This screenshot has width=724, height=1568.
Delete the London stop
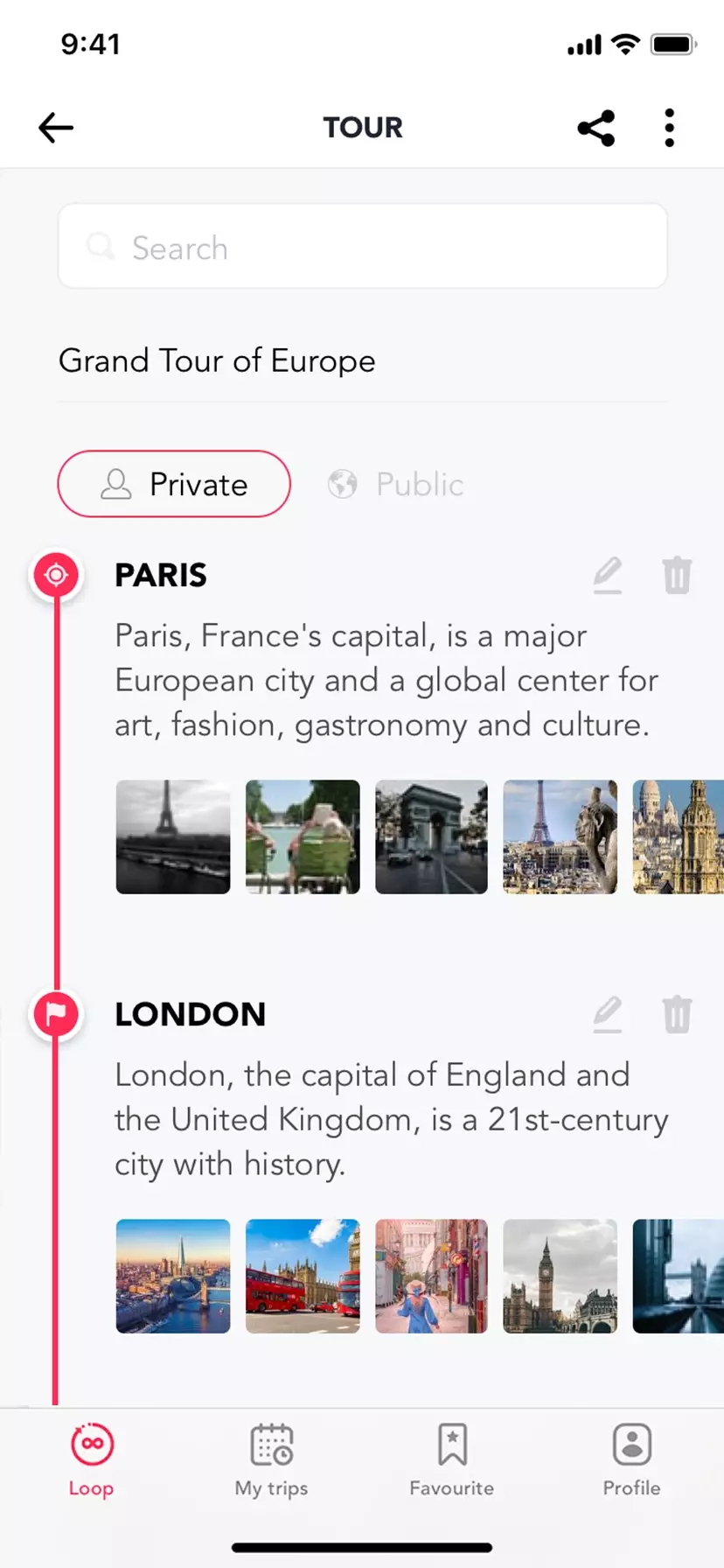click(677, 1014)
